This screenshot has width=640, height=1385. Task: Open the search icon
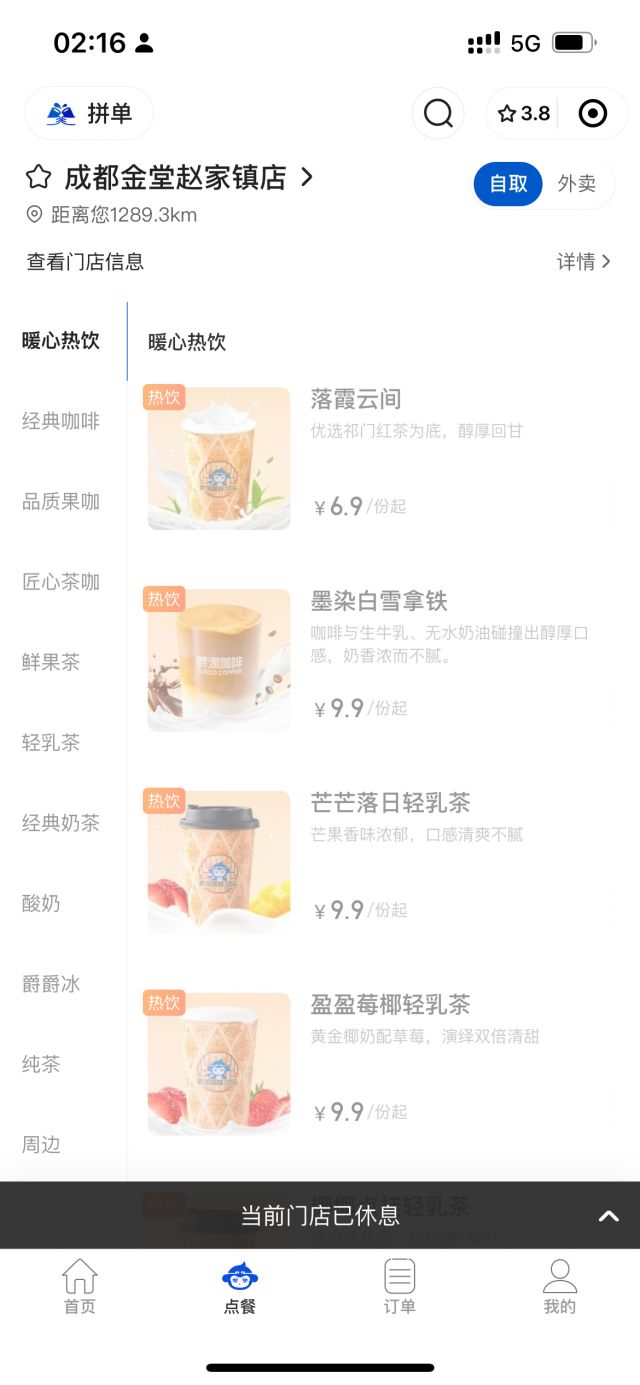pyautogui.click(x=438, y=114)
